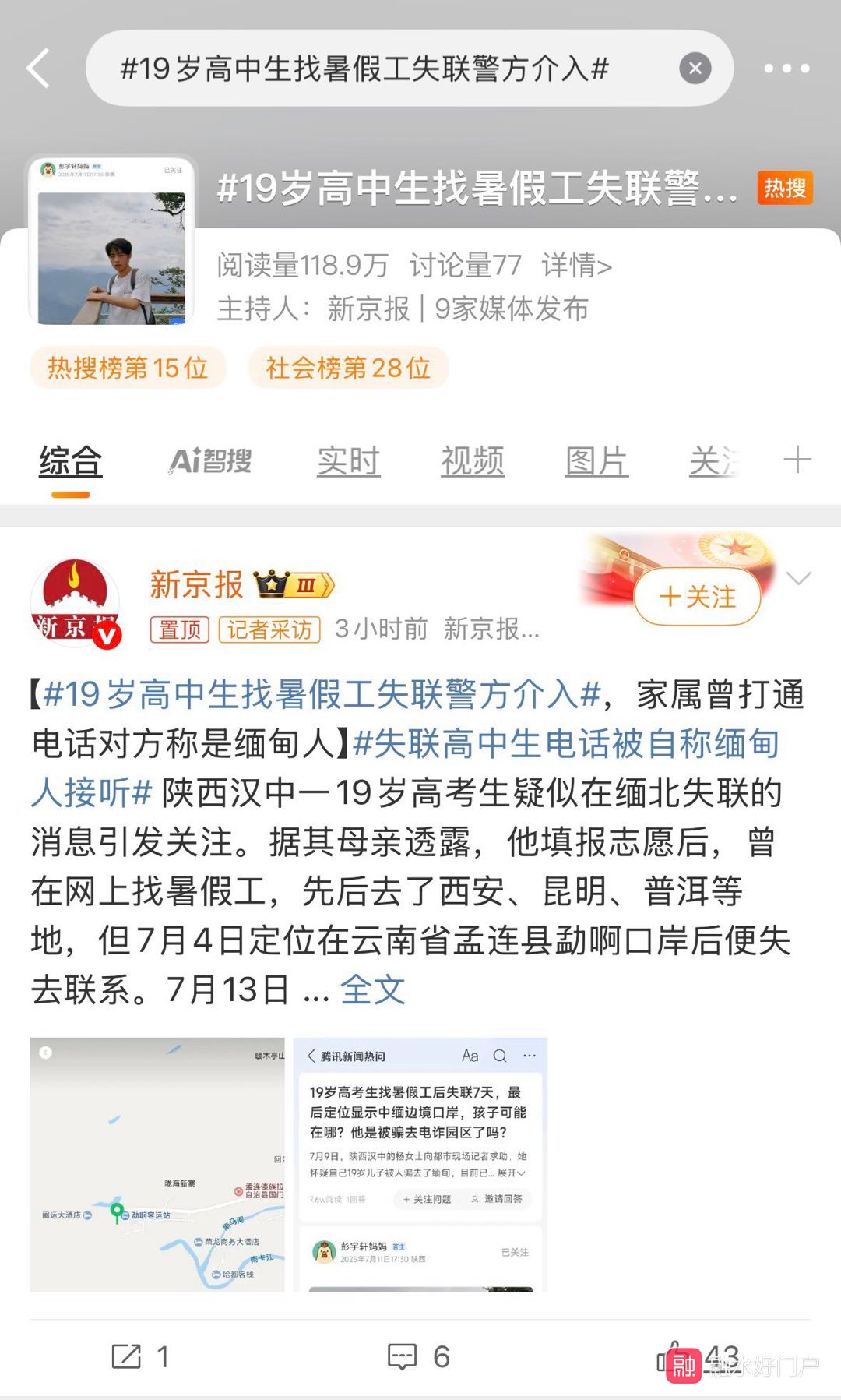Viewport: 841px width, 1400px height.
Task: Clear the search query text
Action: tap(695, 69)
